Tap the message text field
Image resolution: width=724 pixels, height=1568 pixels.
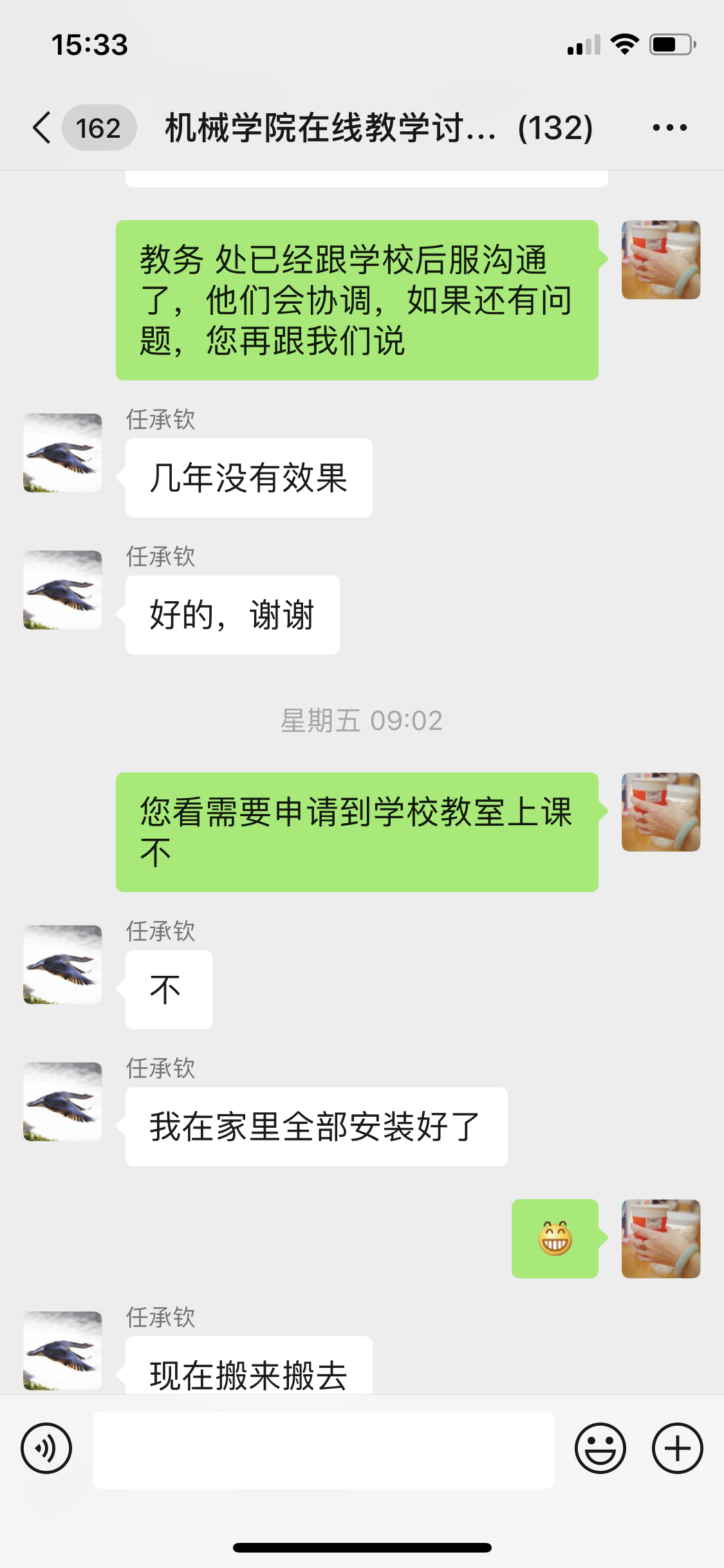[x=323, y=1450]
